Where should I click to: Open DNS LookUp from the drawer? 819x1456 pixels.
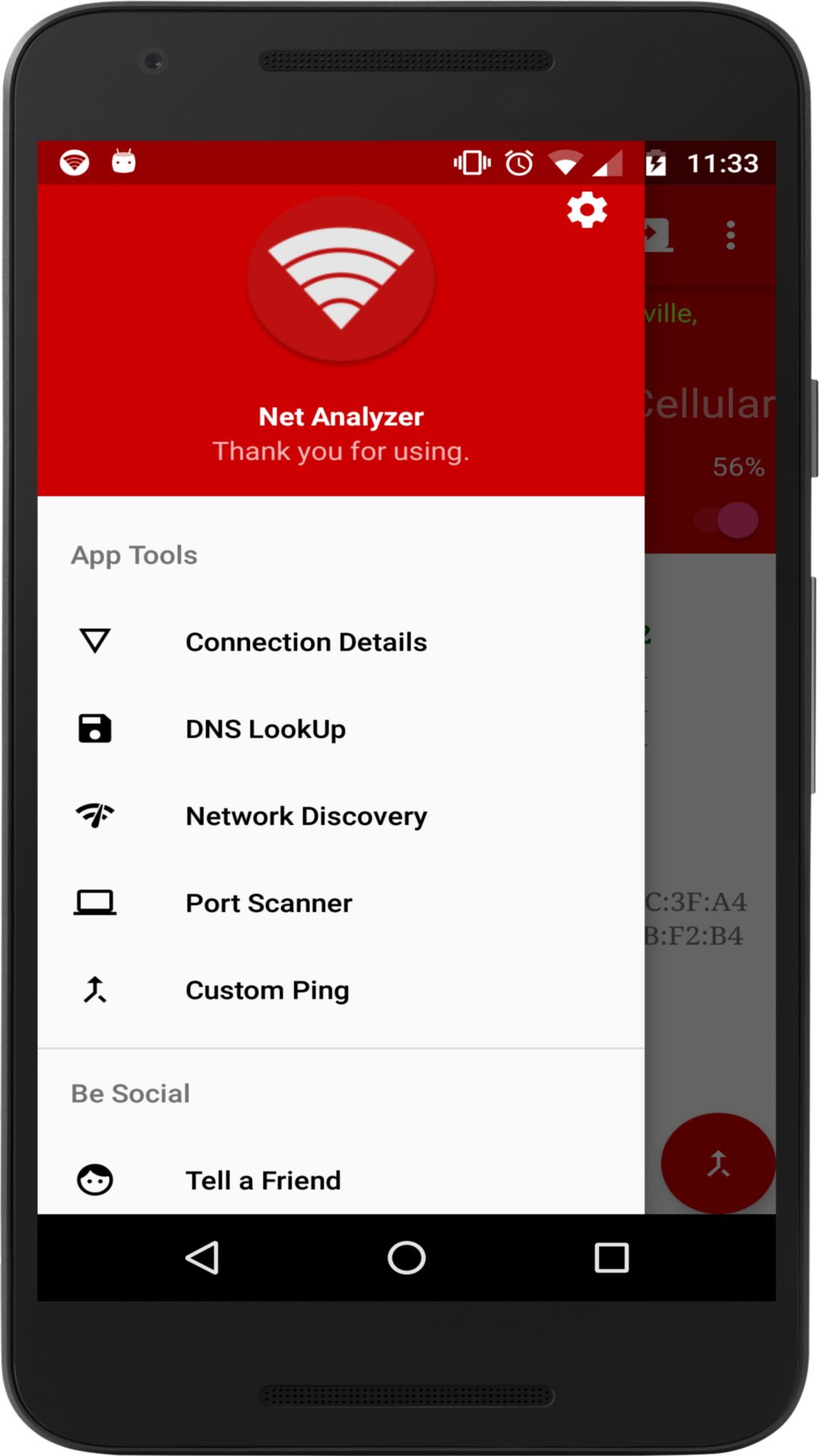(x=265, y=728)
